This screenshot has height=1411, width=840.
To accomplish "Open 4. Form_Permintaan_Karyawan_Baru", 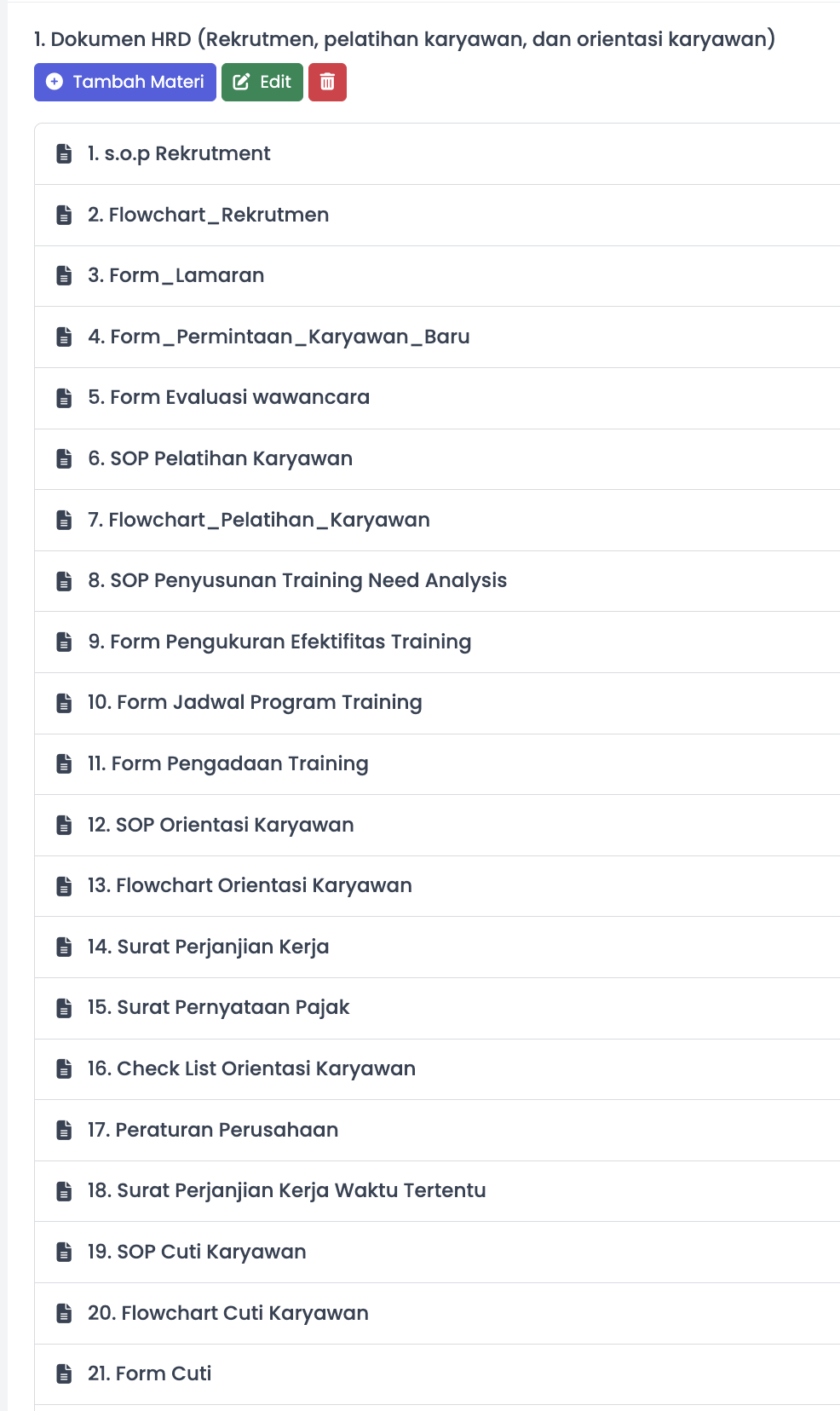I will pos(437,337).
